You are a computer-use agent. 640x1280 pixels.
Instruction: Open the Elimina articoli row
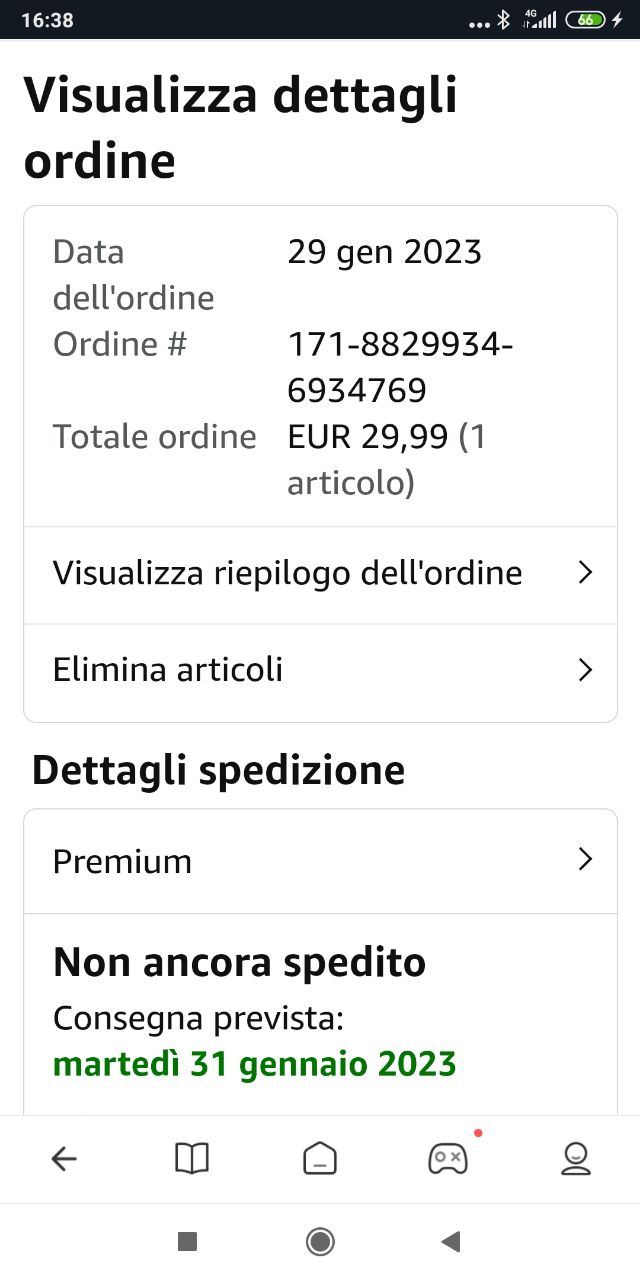pos(320,669)
